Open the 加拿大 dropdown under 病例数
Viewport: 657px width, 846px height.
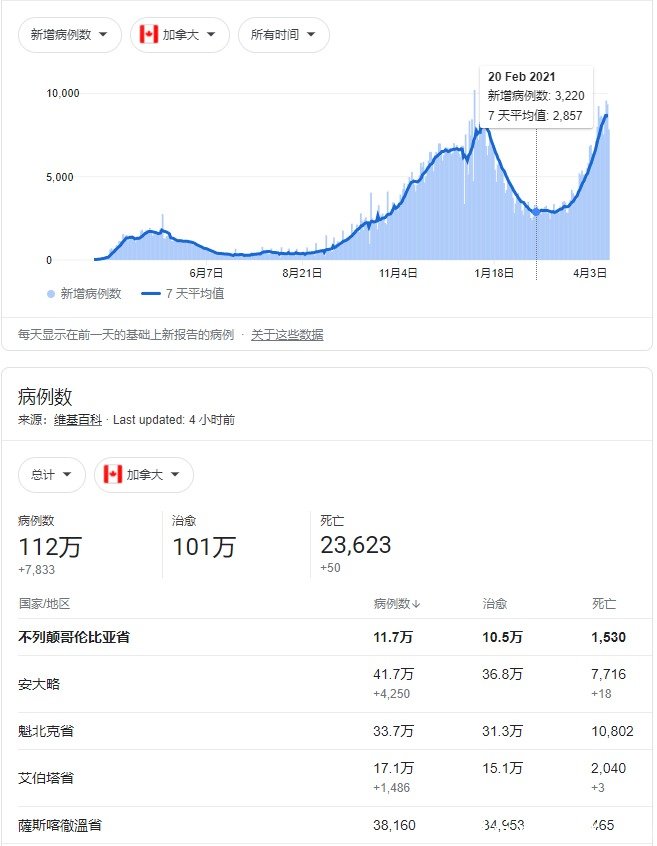pos(144,474)
